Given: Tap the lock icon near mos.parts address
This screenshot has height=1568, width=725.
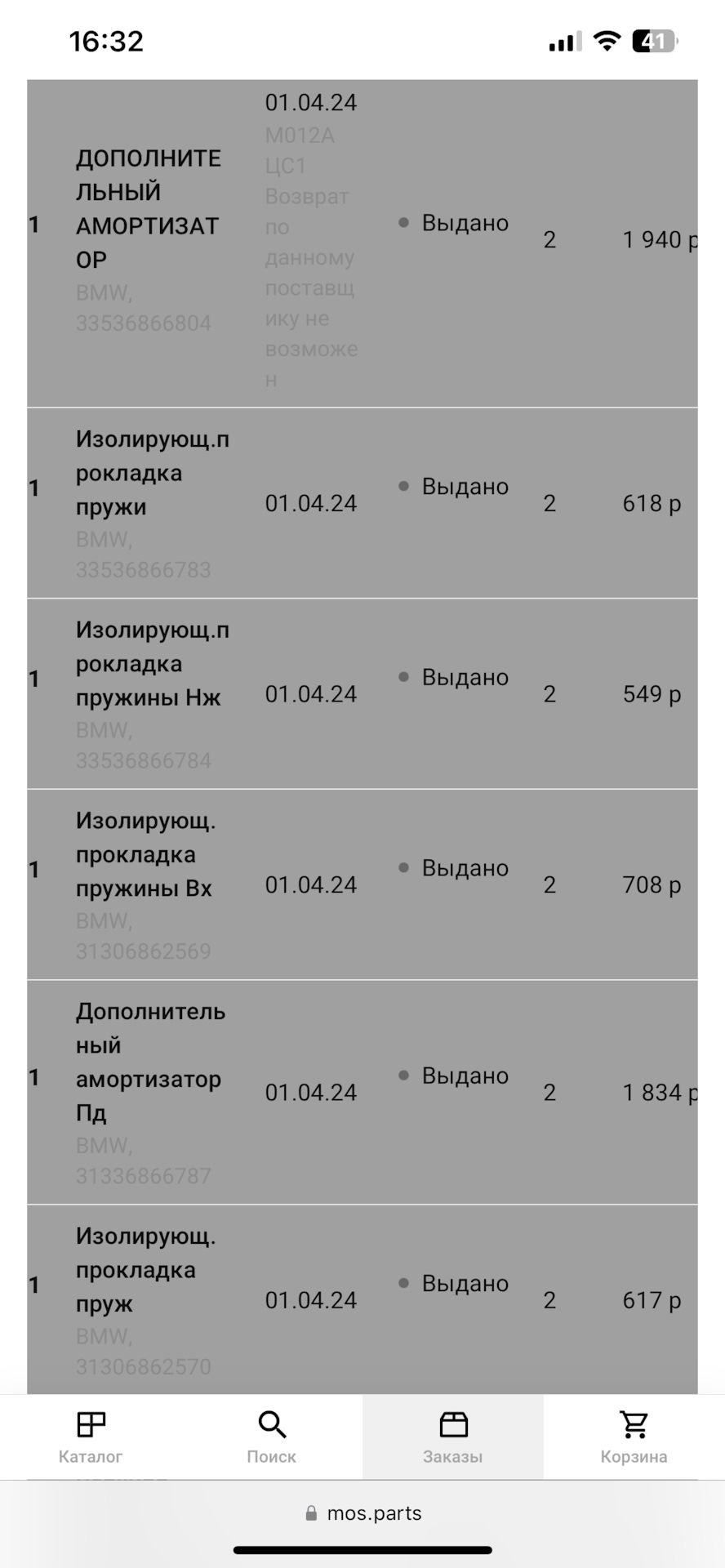Looking at the screenshot, I should point(311,1512).
